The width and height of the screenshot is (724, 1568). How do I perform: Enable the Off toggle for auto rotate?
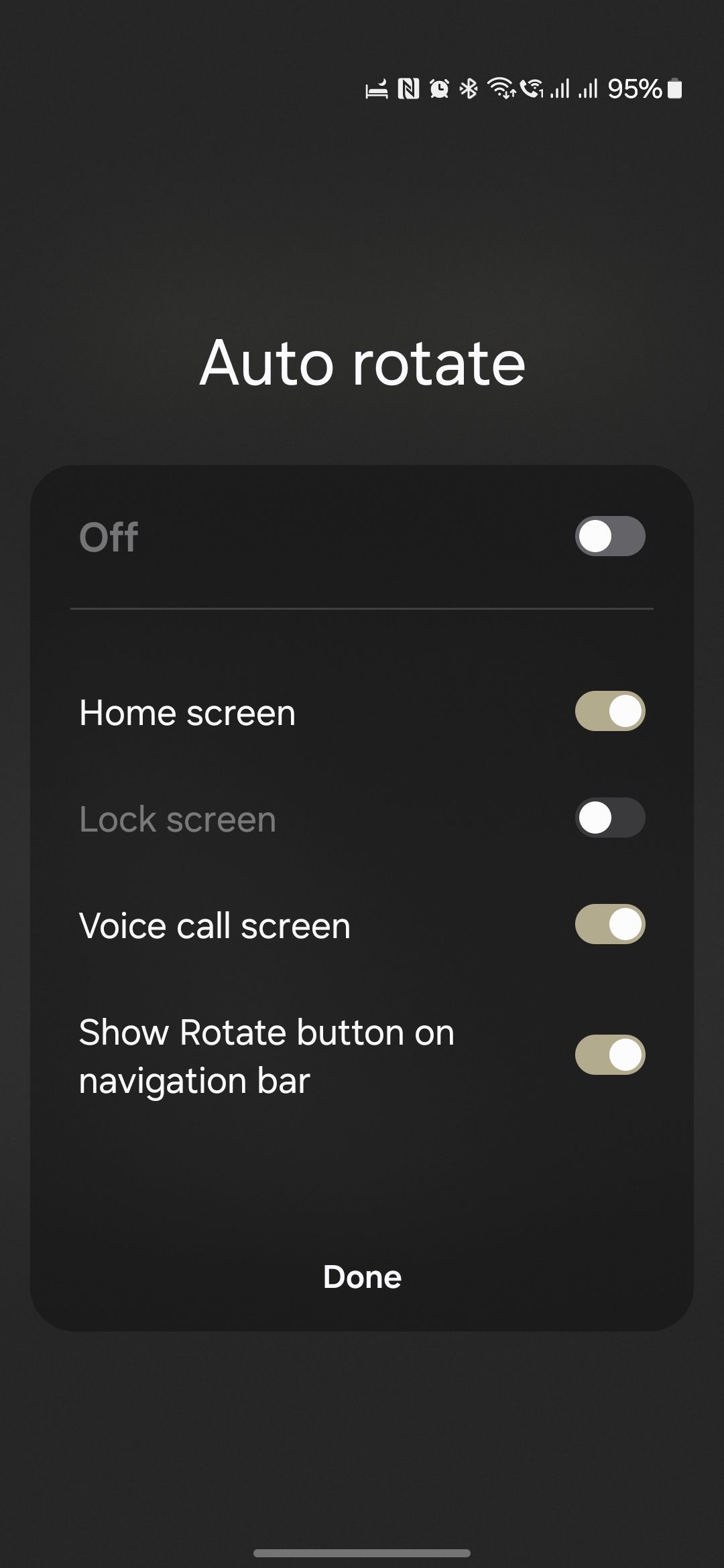[610, 535]
